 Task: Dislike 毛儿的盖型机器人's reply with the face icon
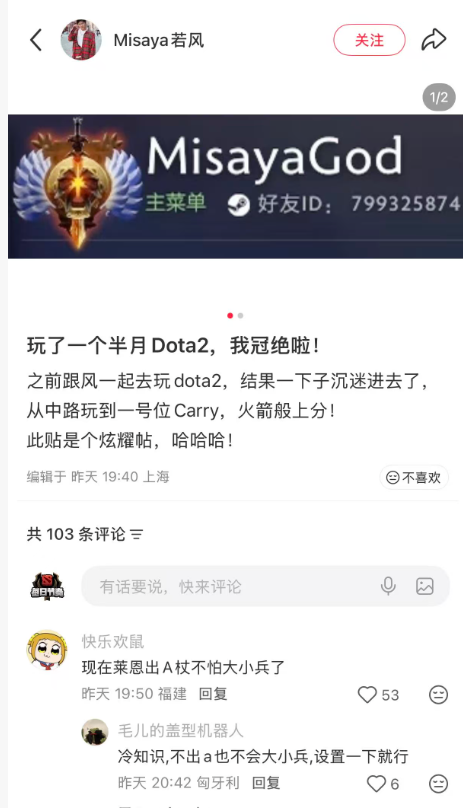coord(438,784)
